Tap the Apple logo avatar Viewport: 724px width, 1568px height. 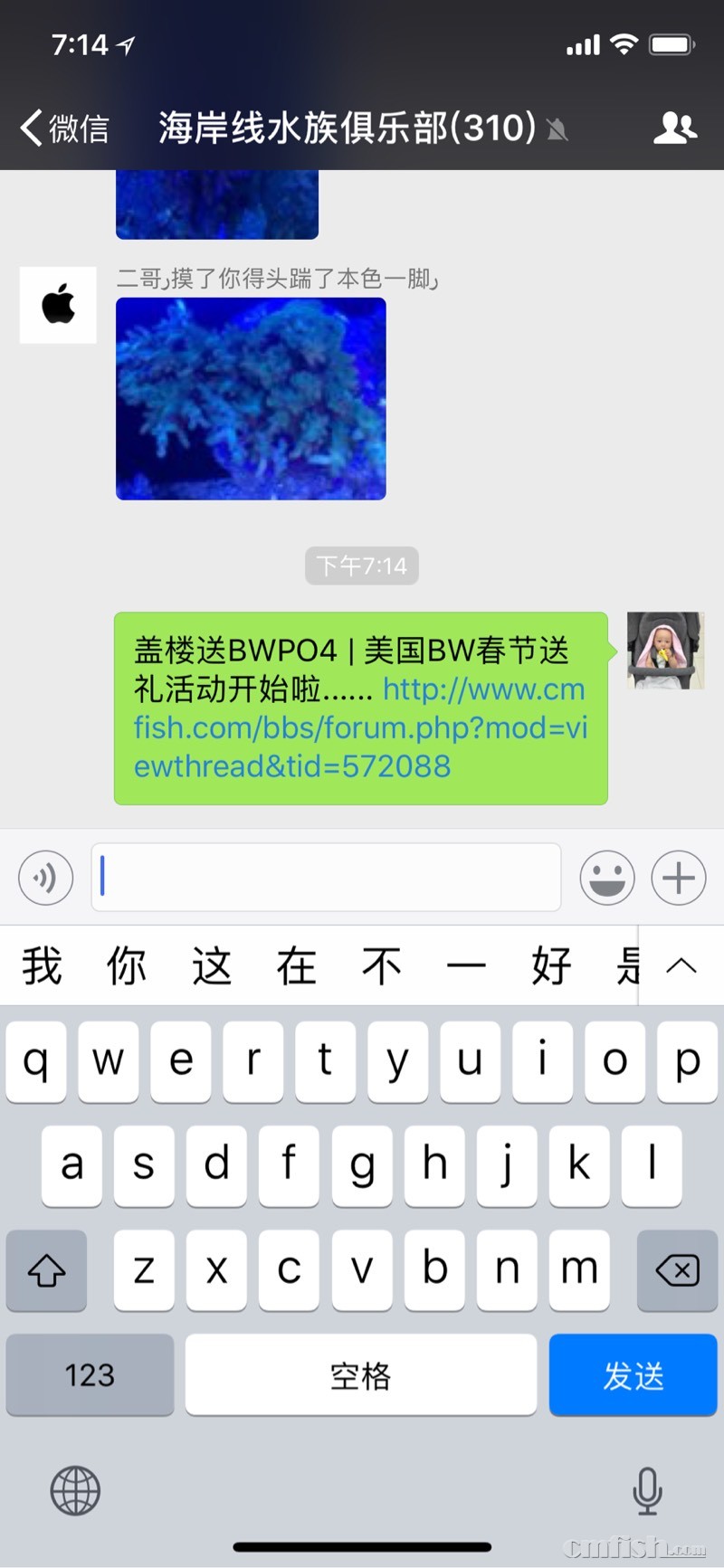(58, 305)
